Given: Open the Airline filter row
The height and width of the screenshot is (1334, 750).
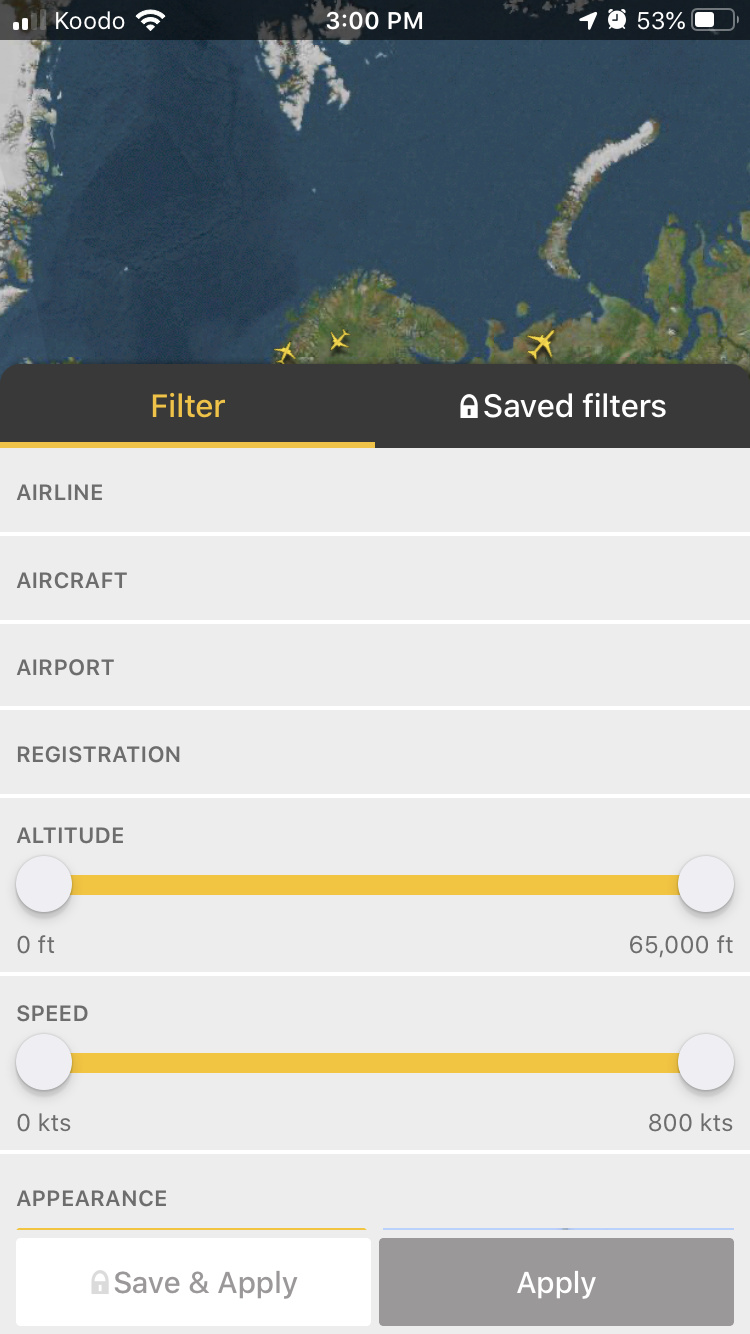Looking at the screenshot, I should click(375, 492).
